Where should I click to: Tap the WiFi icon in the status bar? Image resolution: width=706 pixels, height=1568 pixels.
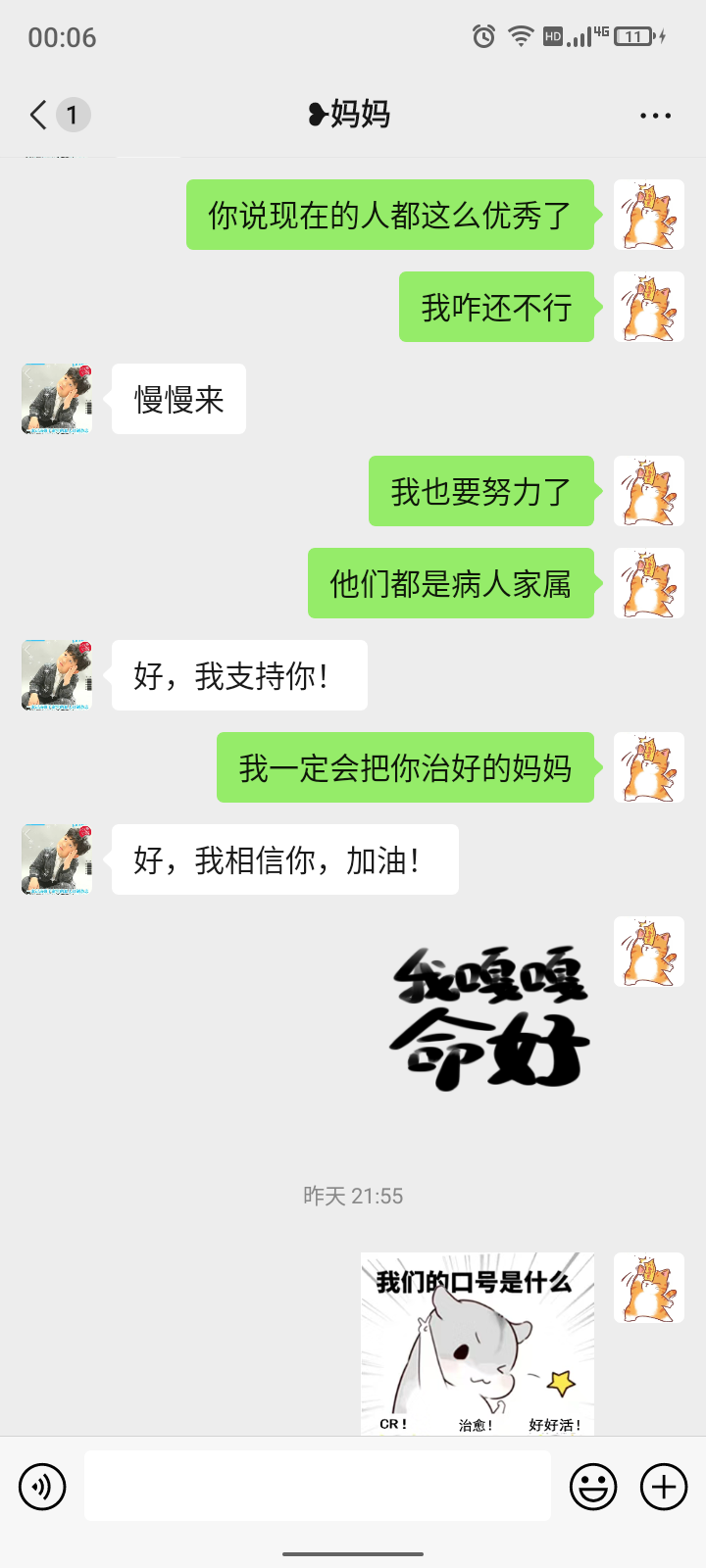click(518, 35)
